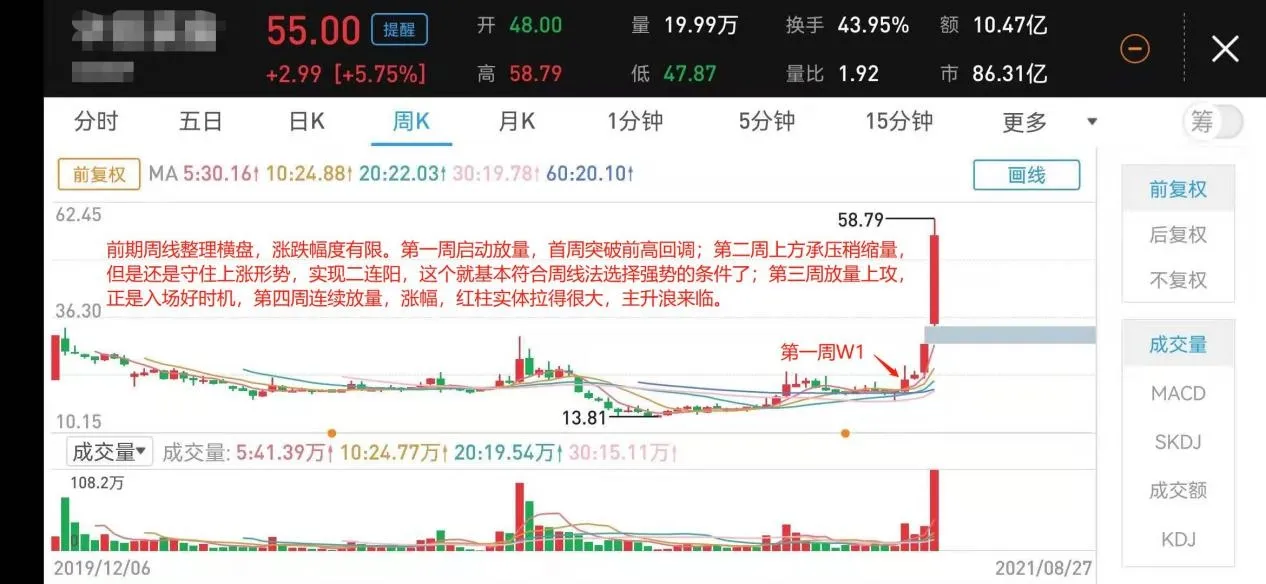The width and height of the screenshot is (1266, 584).
Task: Switch to the 五日 tab
Action: pos(201,122)
